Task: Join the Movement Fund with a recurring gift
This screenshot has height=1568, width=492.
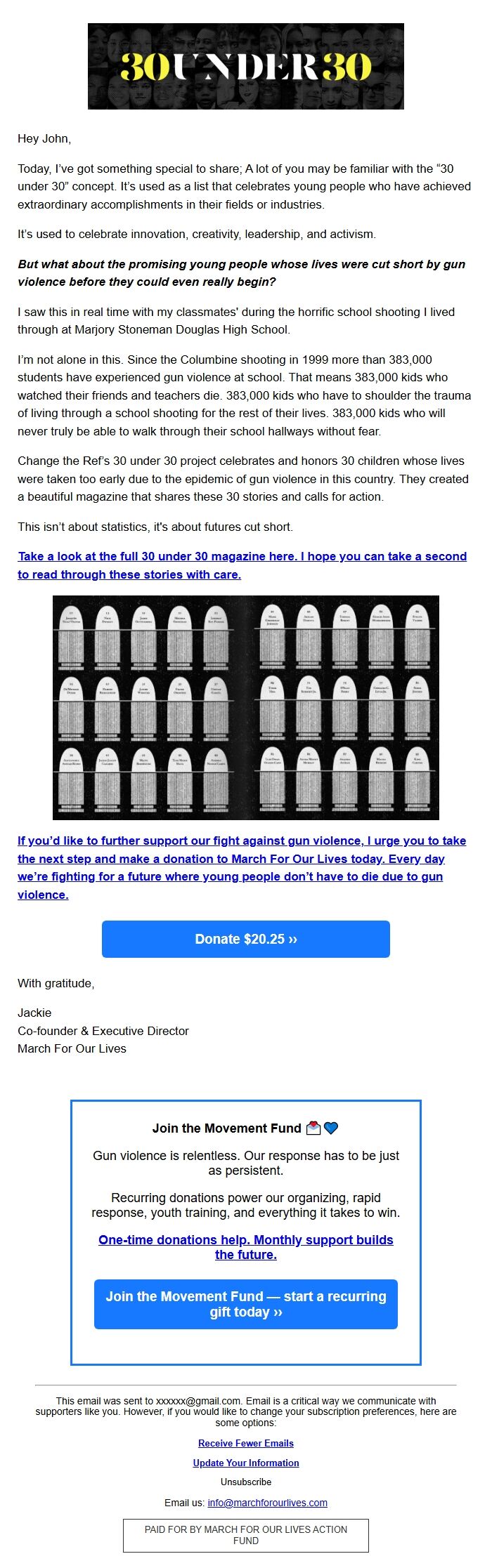Action: tap(246, 1304)
